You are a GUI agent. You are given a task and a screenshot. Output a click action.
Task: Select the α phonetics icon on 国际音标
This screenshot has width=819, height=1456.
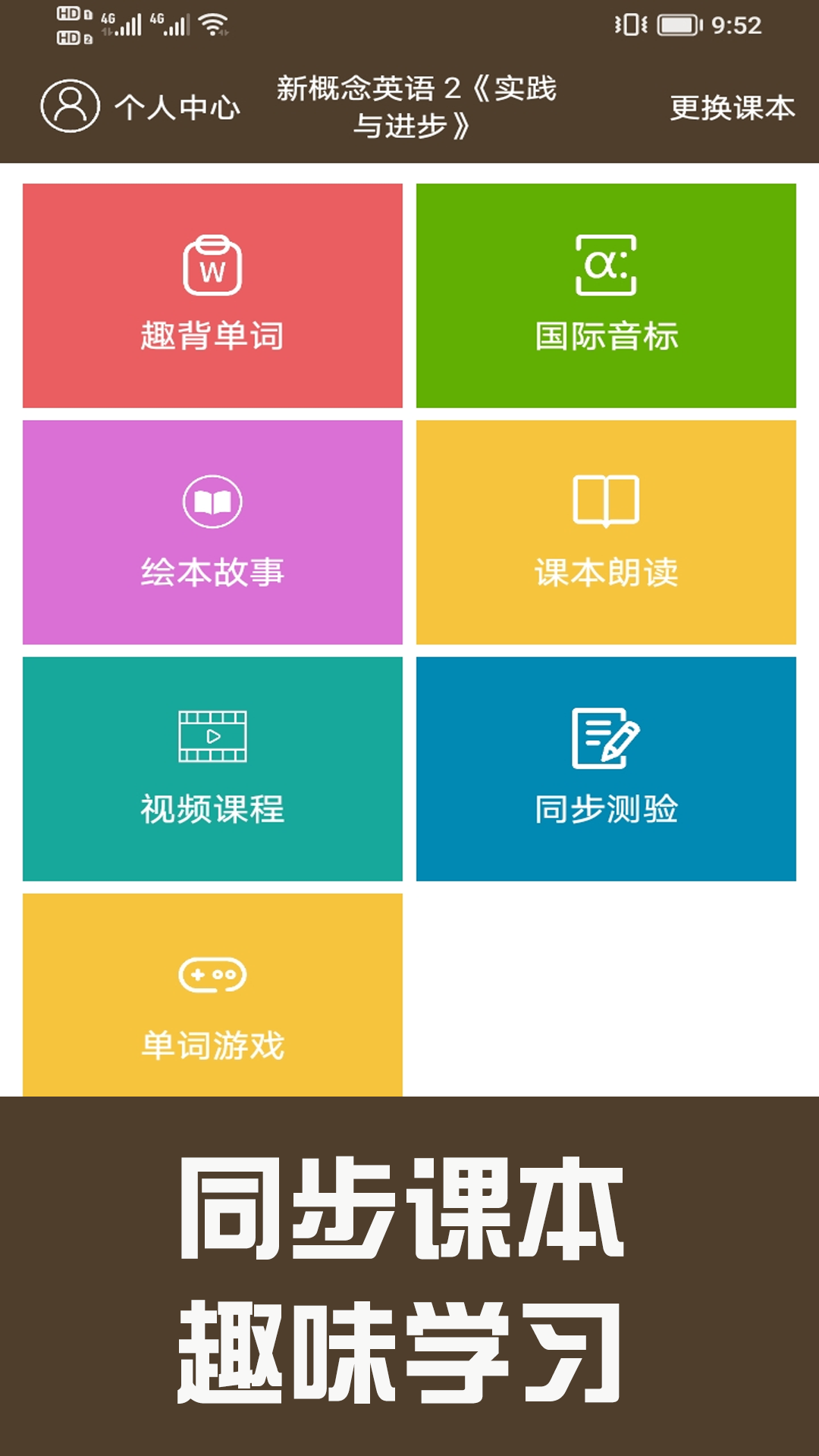click(x=604, y=263)
